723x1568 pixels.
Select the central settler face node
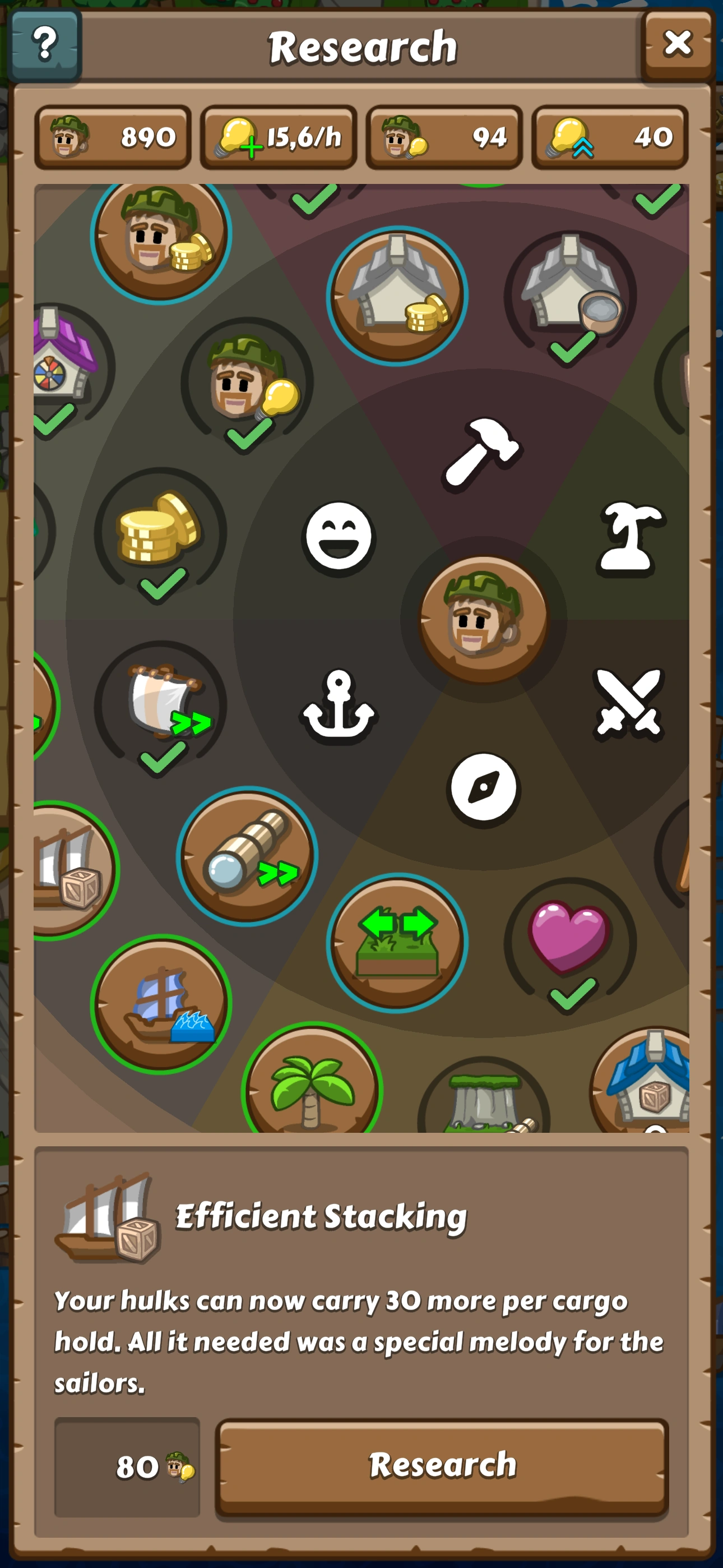pyautogui.click(x=483, y=619)
